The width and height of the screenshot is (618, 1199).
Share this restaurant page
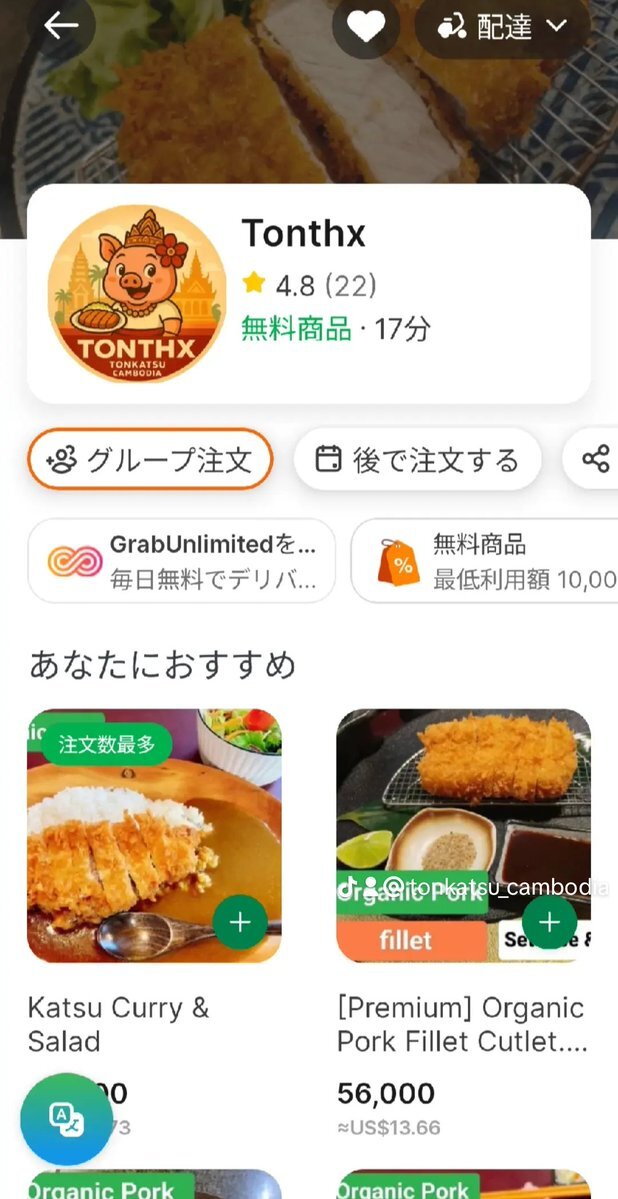point(596,459)
